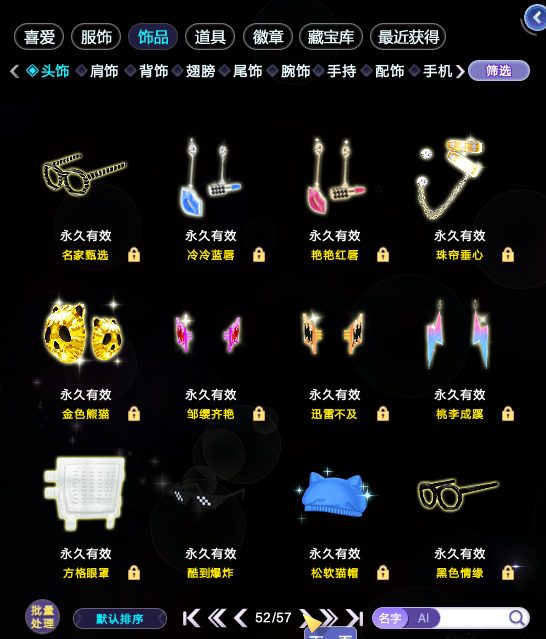Open the 藏宝库 tab
Image resolution: width=546 pixels, height=639 pixels.
click(330, 37)
